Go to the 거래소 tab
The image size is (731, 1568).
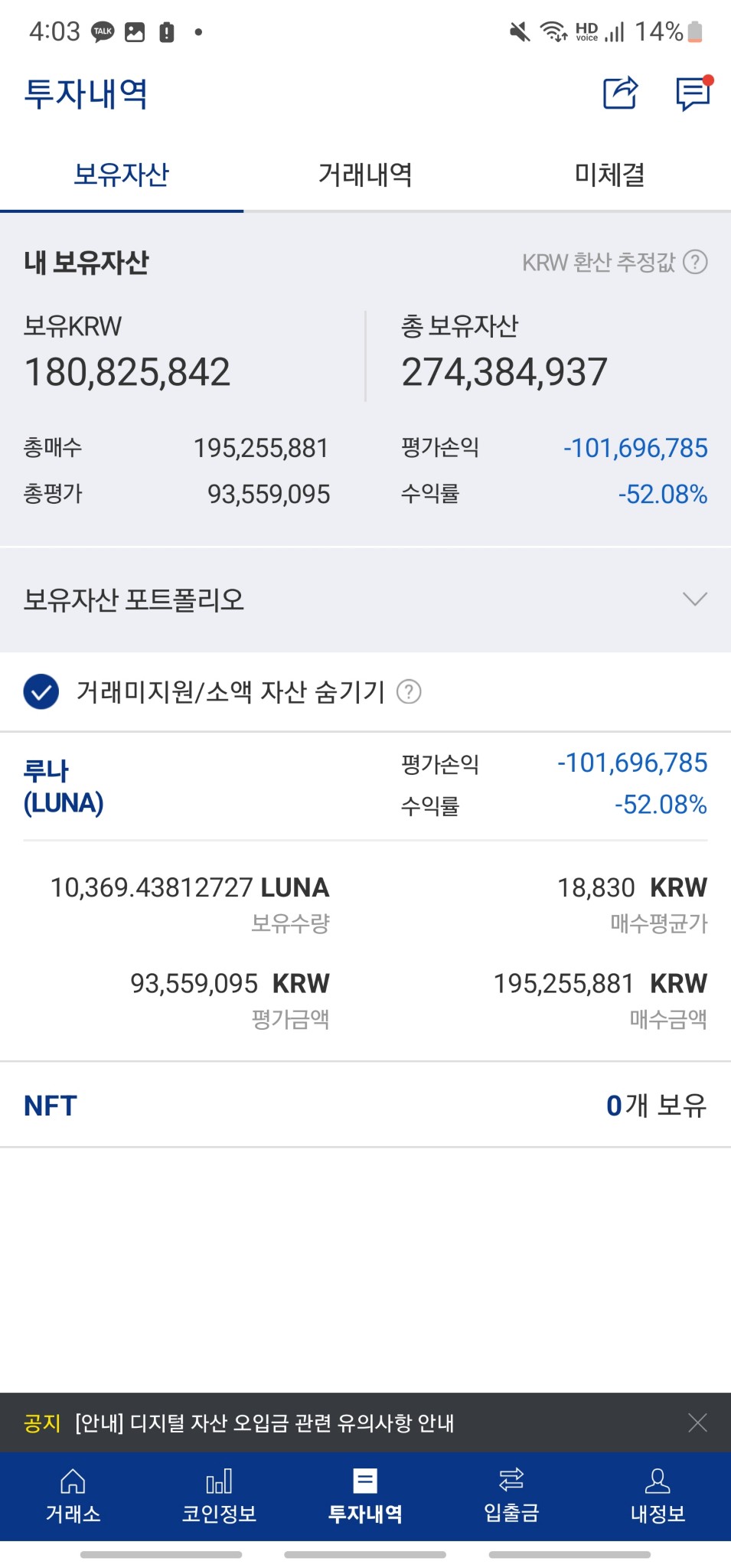tap(73, 1496)
